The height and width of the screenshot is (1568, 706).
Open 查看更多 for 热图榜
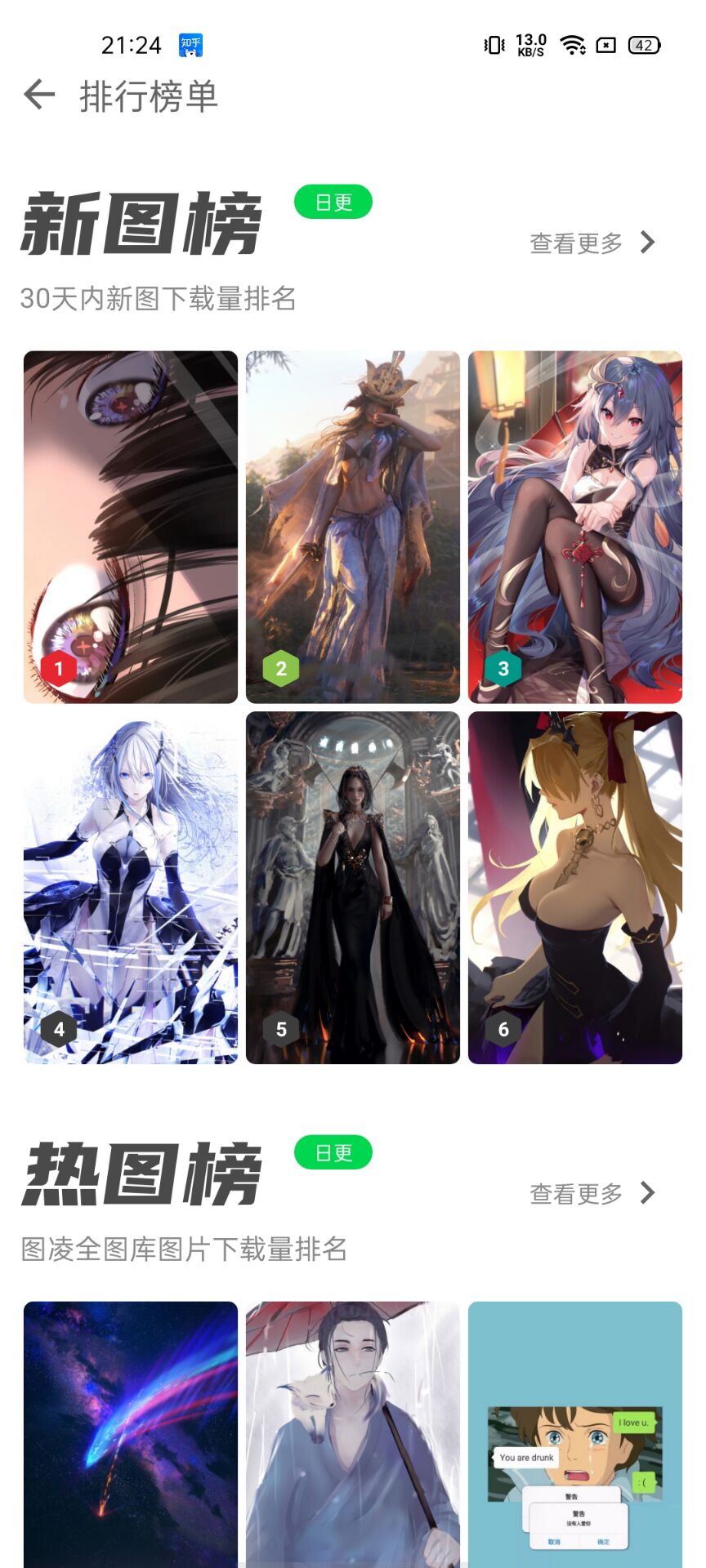pyautogui.click(x=592, y=1193)
